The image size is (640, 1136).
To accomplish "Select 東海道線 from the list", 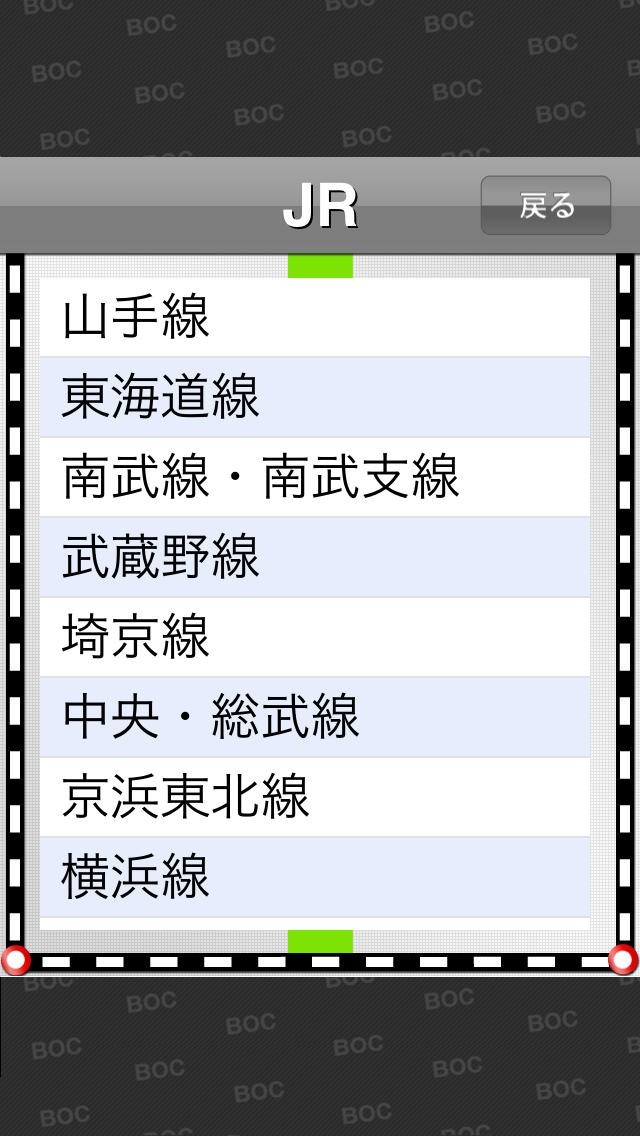I will [x=314, y=397].
